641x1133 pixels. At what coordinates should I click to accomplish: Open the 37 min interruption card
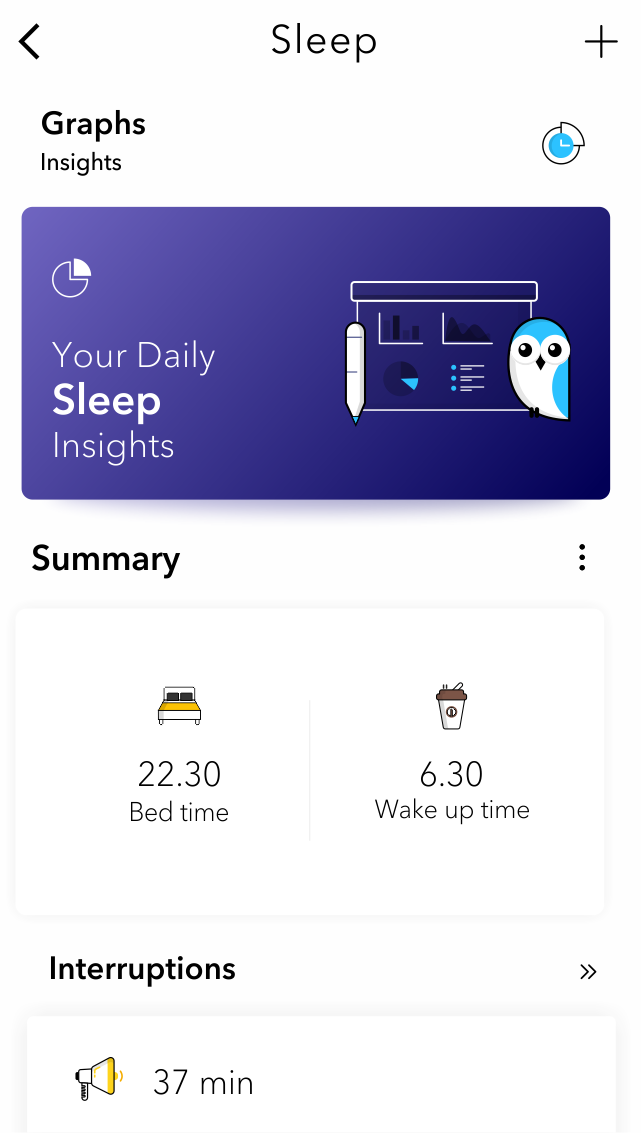click(x=320, y=1081)
